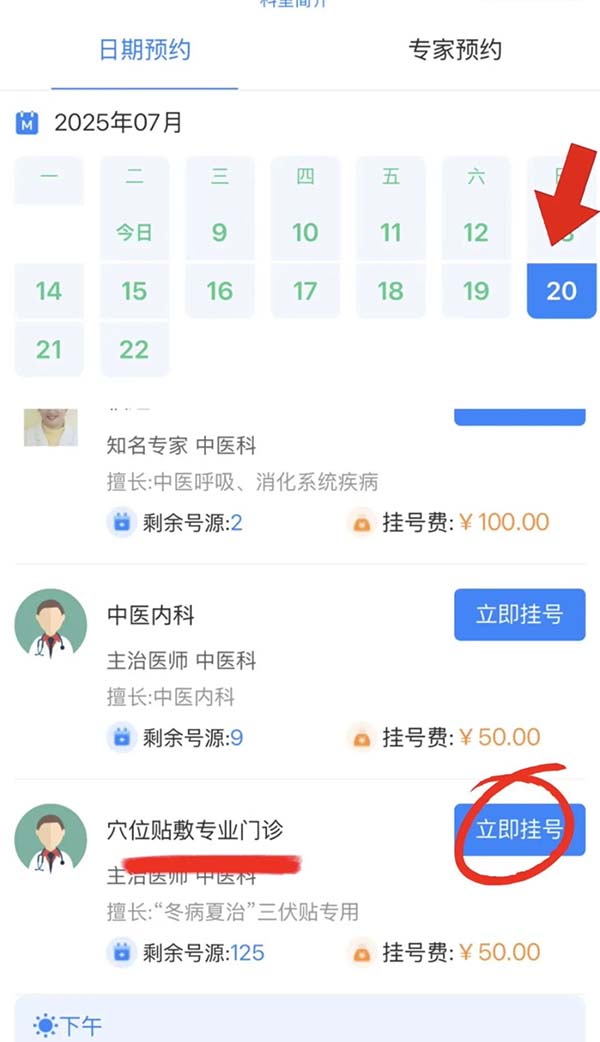The height and width of the screenshot is (1042, 600).
Task: Select date 18 in the calendar
Action: [391, 291]
